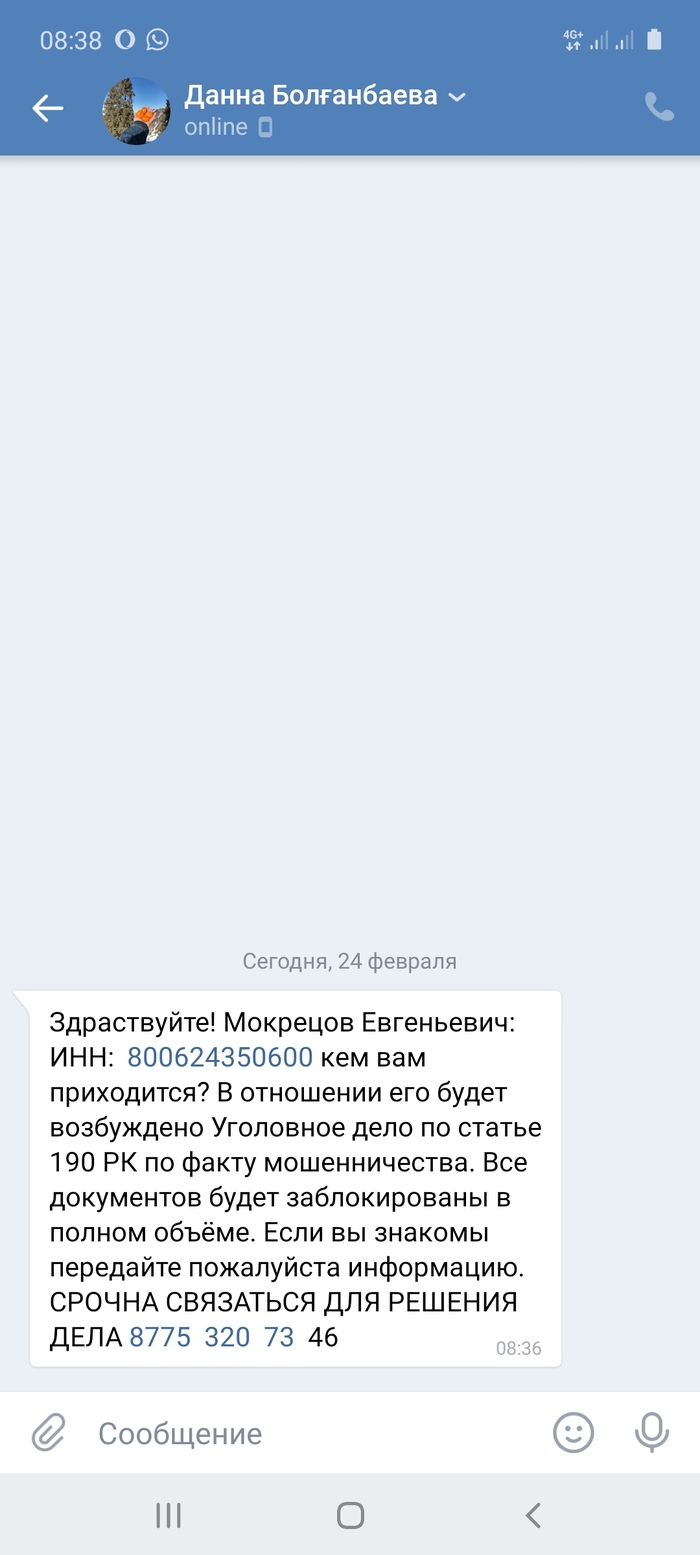700x1555 pixels.
Task: Record a voice message with the microphone
Action: 652,1432
